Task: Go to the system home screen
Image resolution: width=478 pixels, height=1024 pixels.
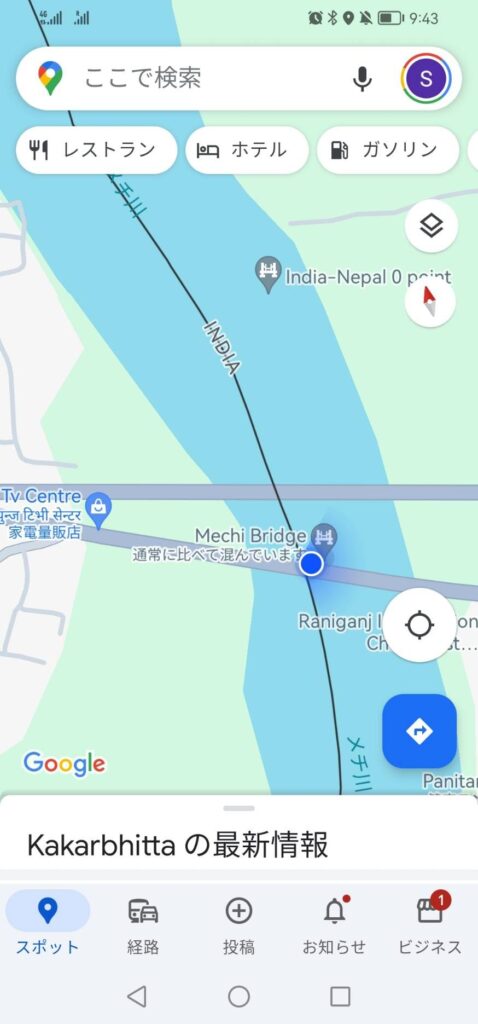Action: tap(239, 996)
